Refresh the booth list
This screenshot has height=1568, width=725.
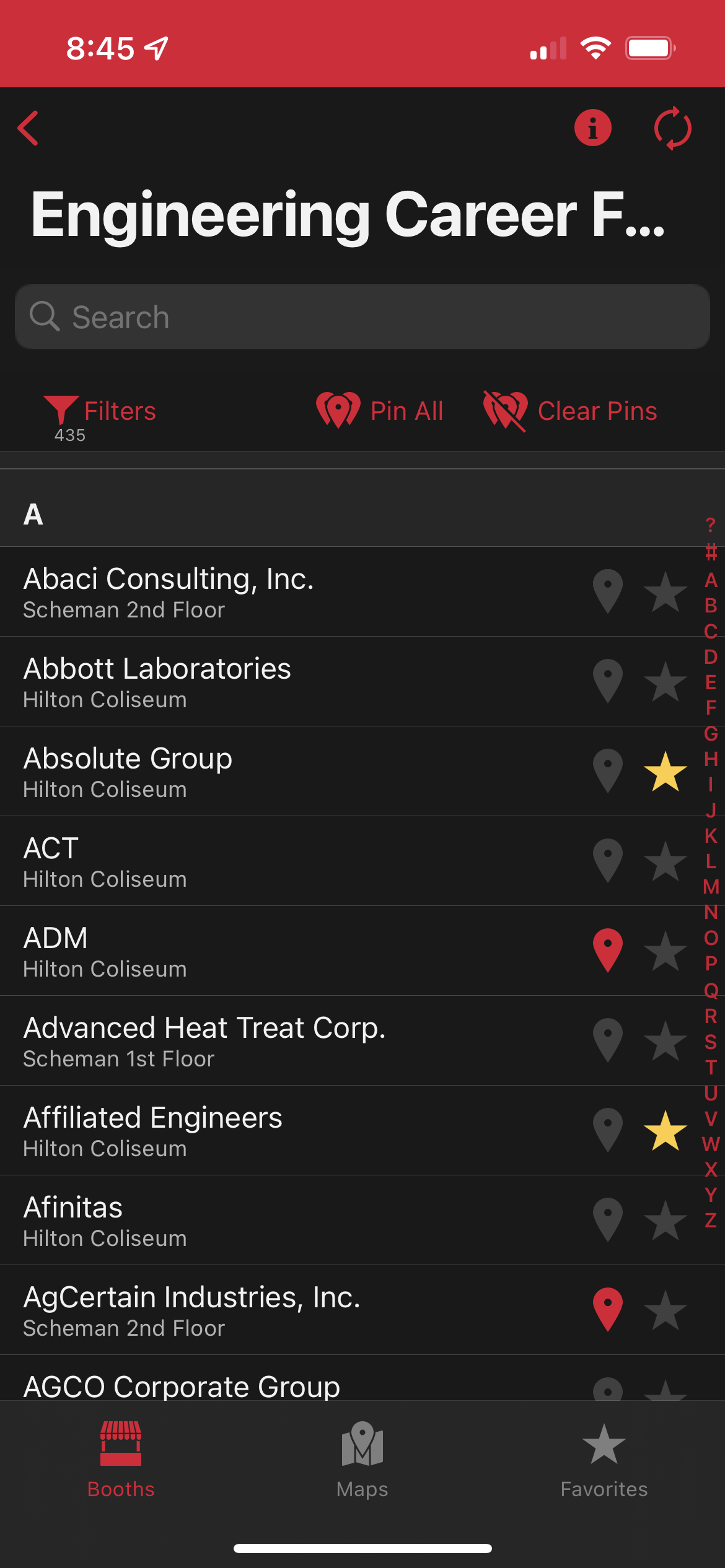click(672, 128)
